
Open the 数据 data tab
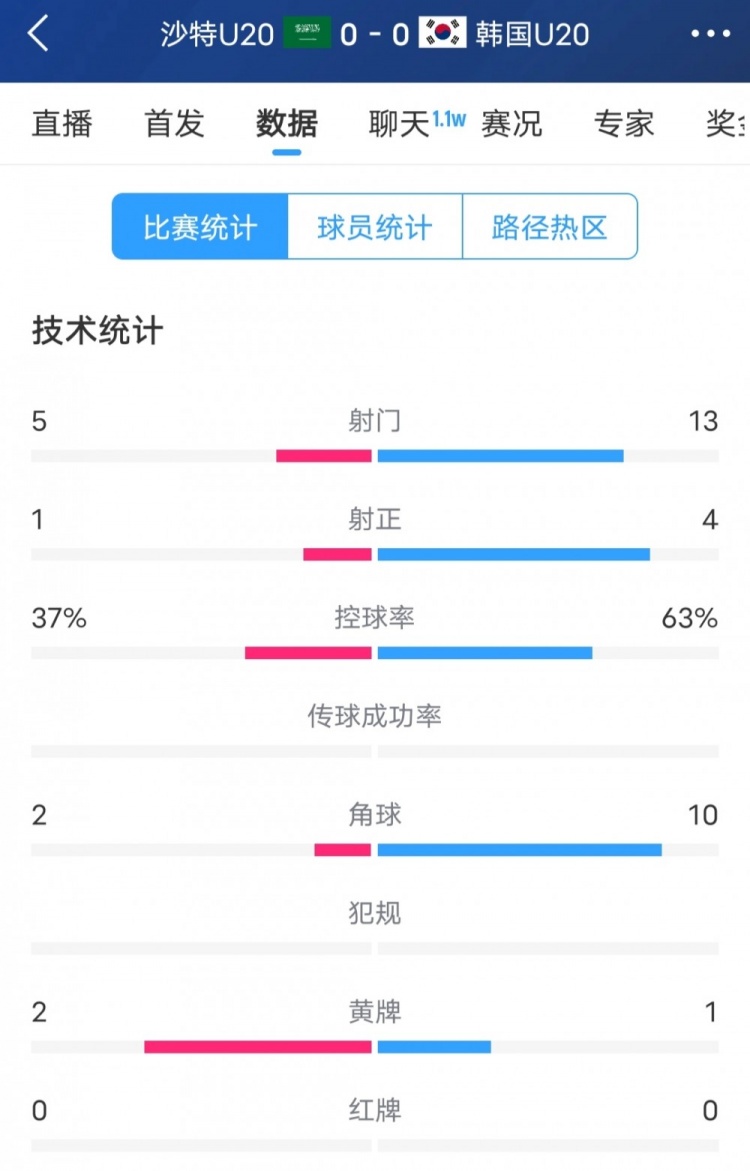click(x=286, y=123)
